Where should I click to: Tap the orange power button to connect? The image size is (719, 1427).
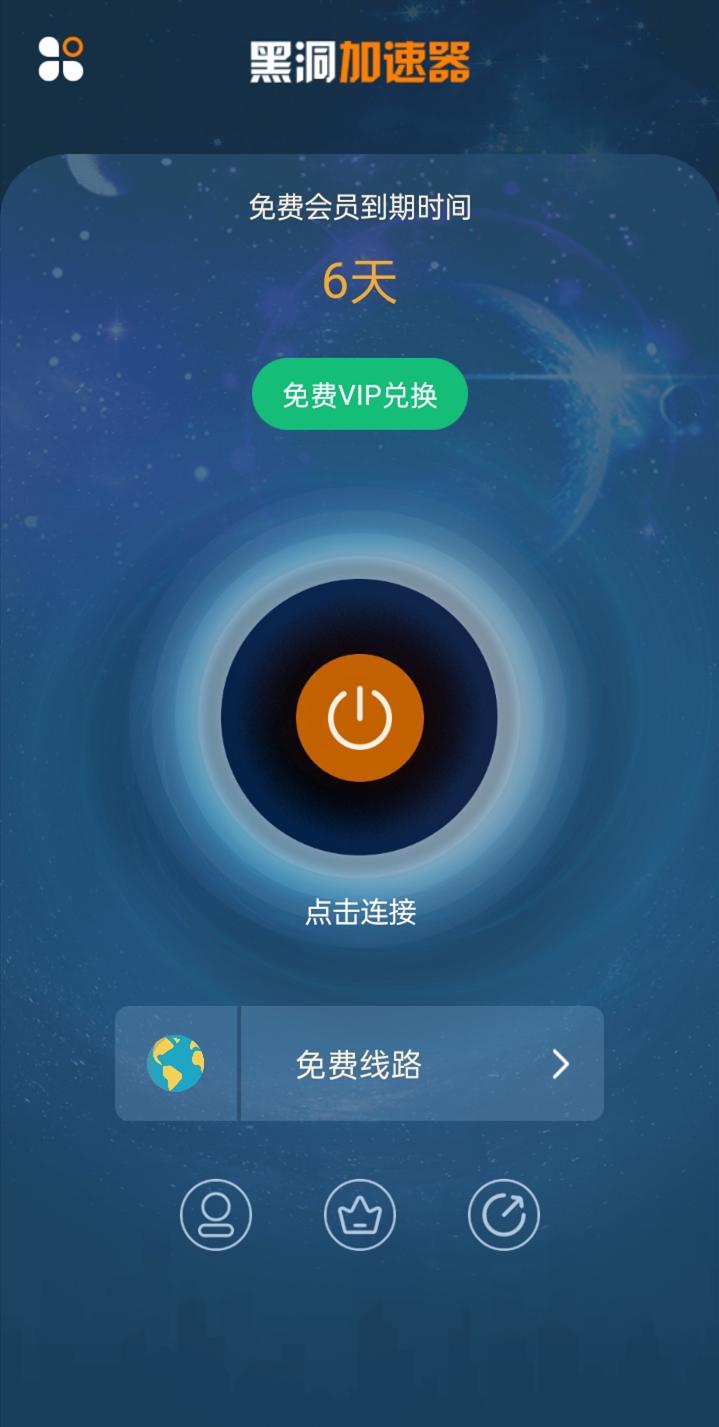click(x=359, y=718)
